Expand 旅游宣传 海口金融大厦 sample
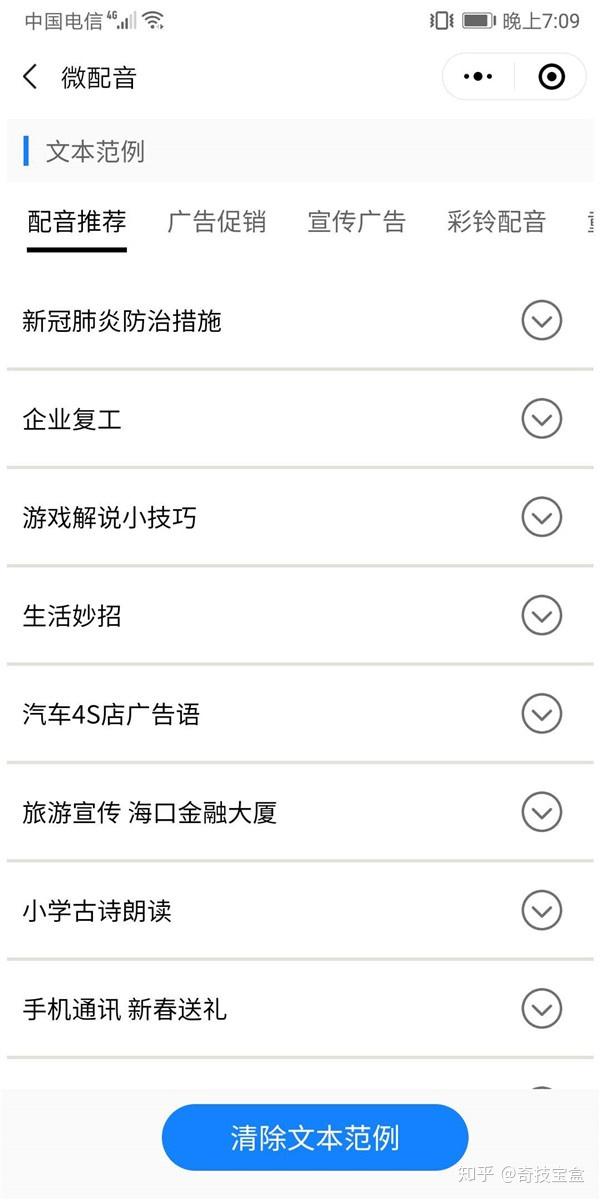 point(541,812)
